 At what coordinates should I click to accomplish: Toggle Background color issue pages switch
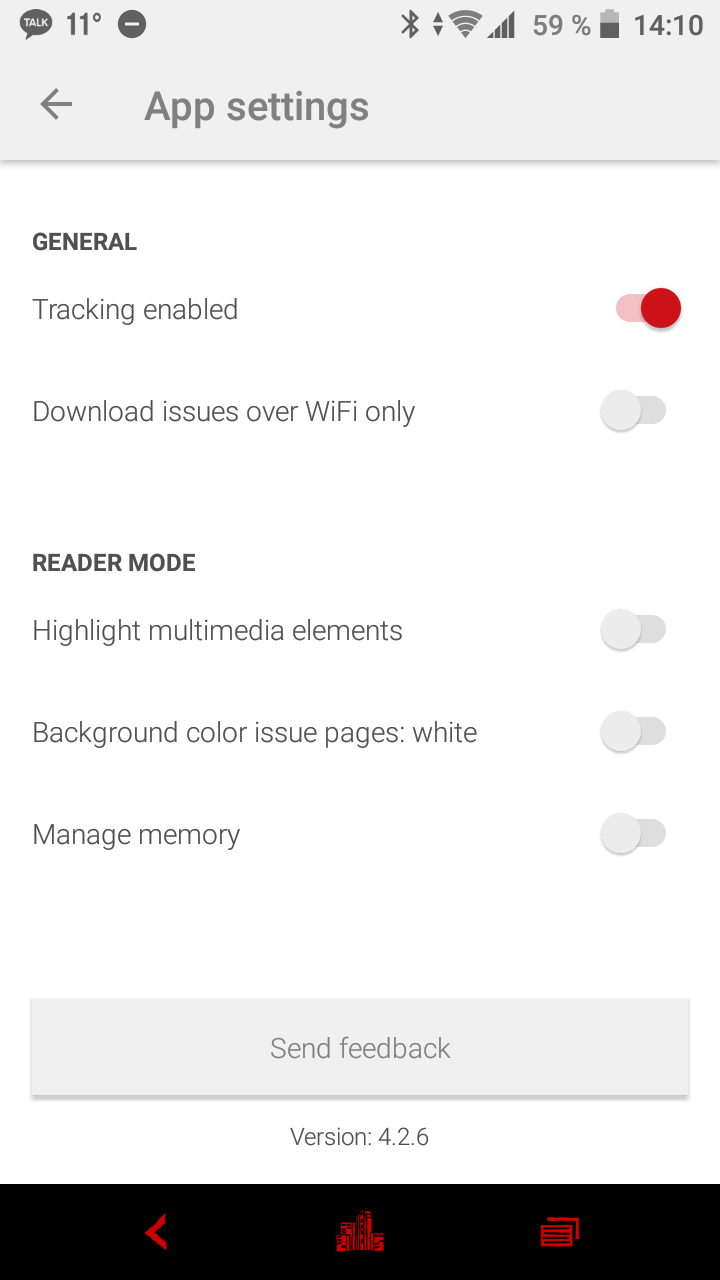pyautogui.click(x=634, y=732)
